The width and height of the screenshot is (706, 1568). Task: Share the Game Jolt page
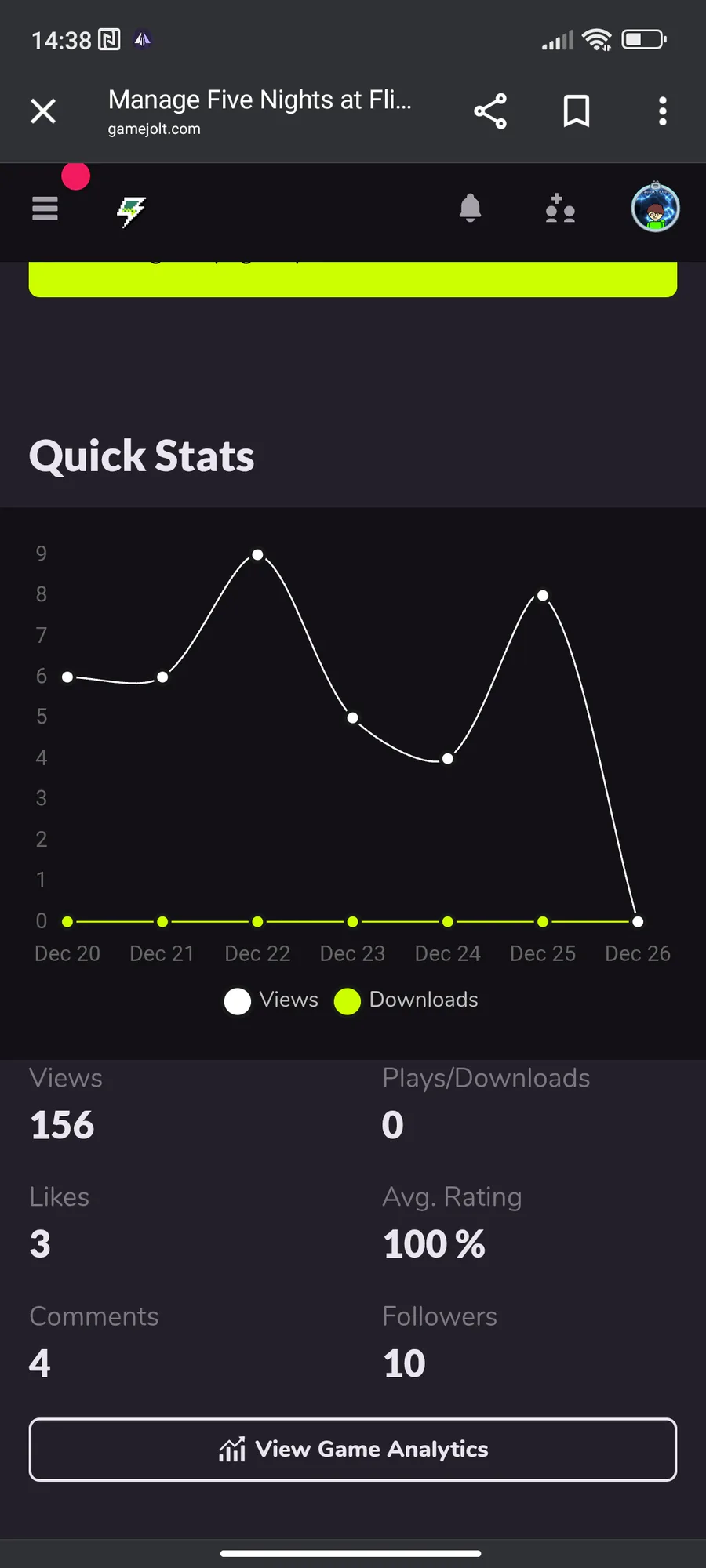(x=490, y=111)
